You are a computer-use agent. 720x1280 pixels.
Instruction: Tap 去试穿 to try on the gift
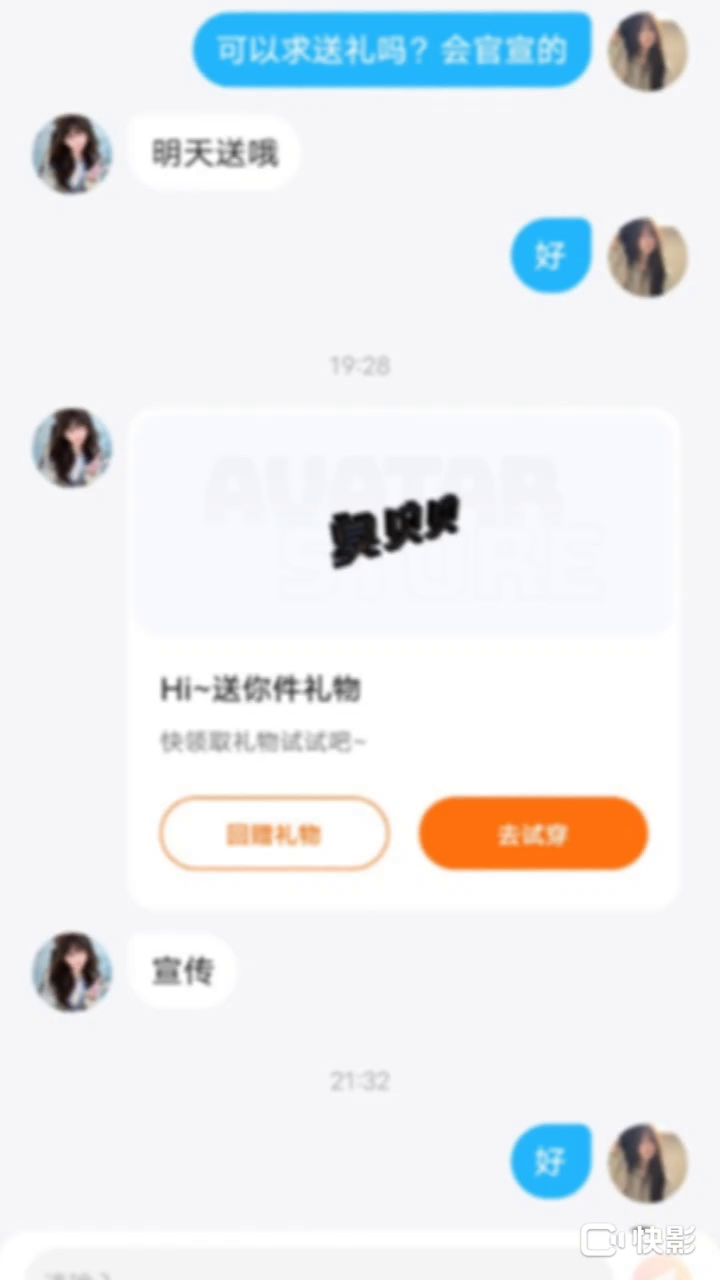pos(533,834)
